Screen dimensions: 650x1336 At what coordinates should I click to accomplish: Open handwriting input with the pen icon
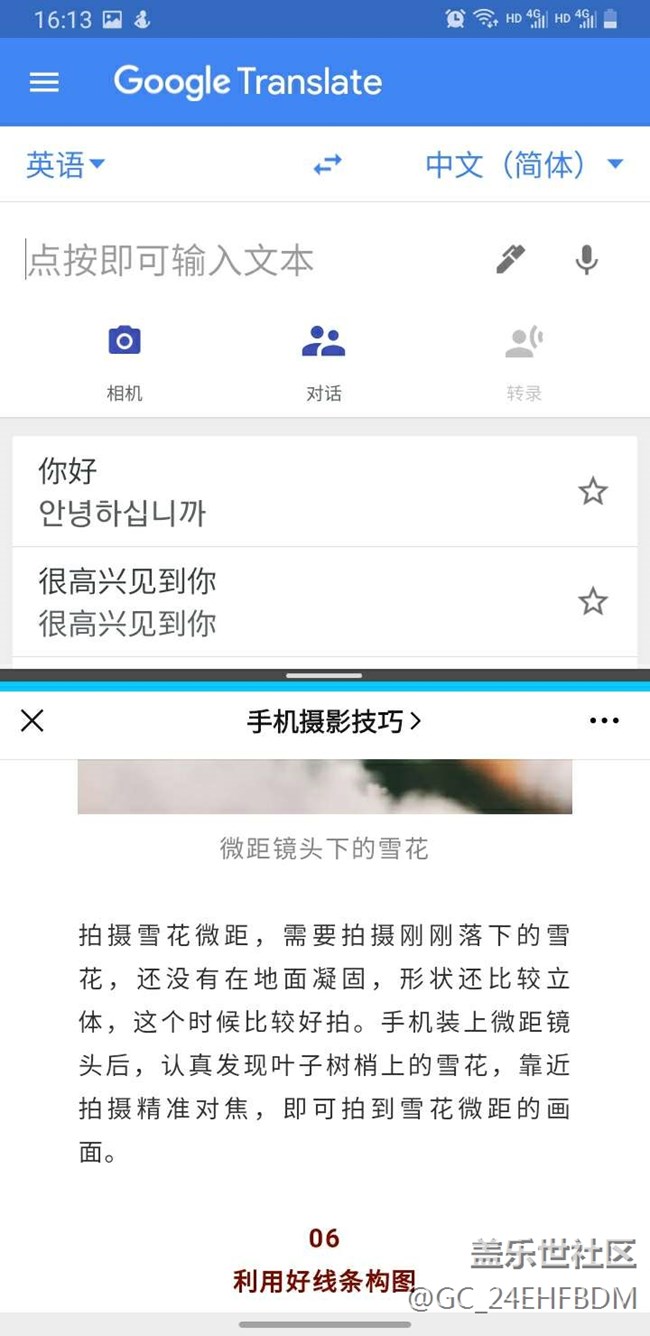pyautogui.click(x=510, y=260)
